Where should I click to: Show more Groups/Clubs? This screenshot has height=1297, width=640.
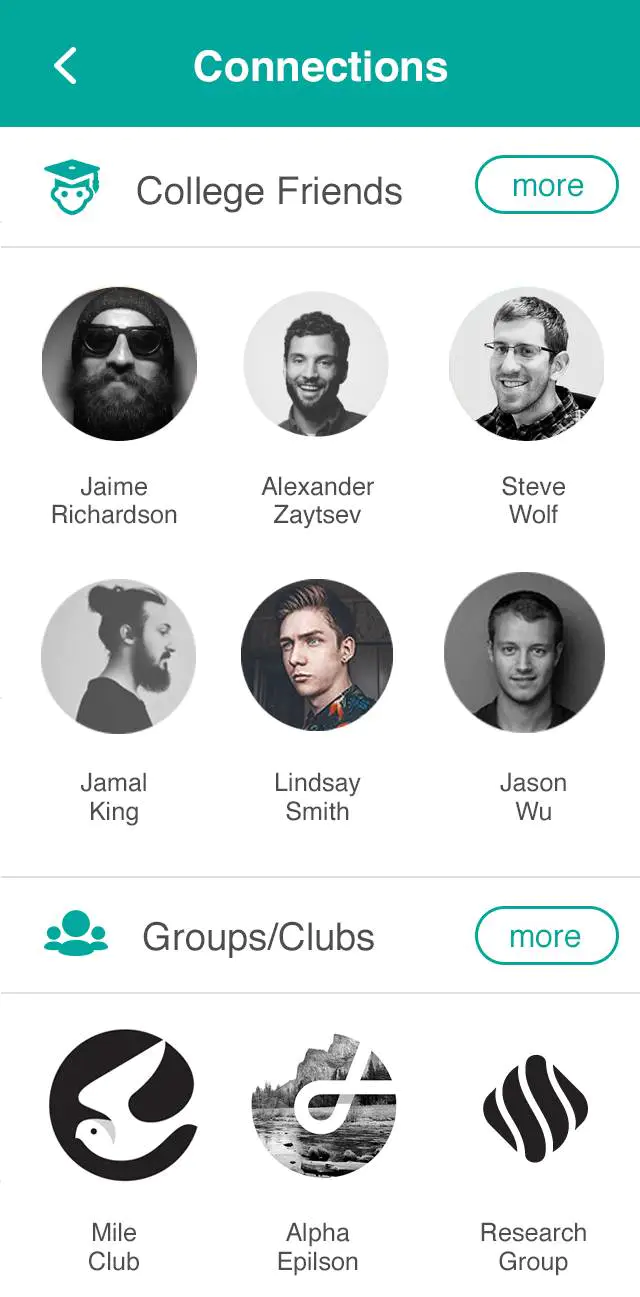(x=547, y=936)
